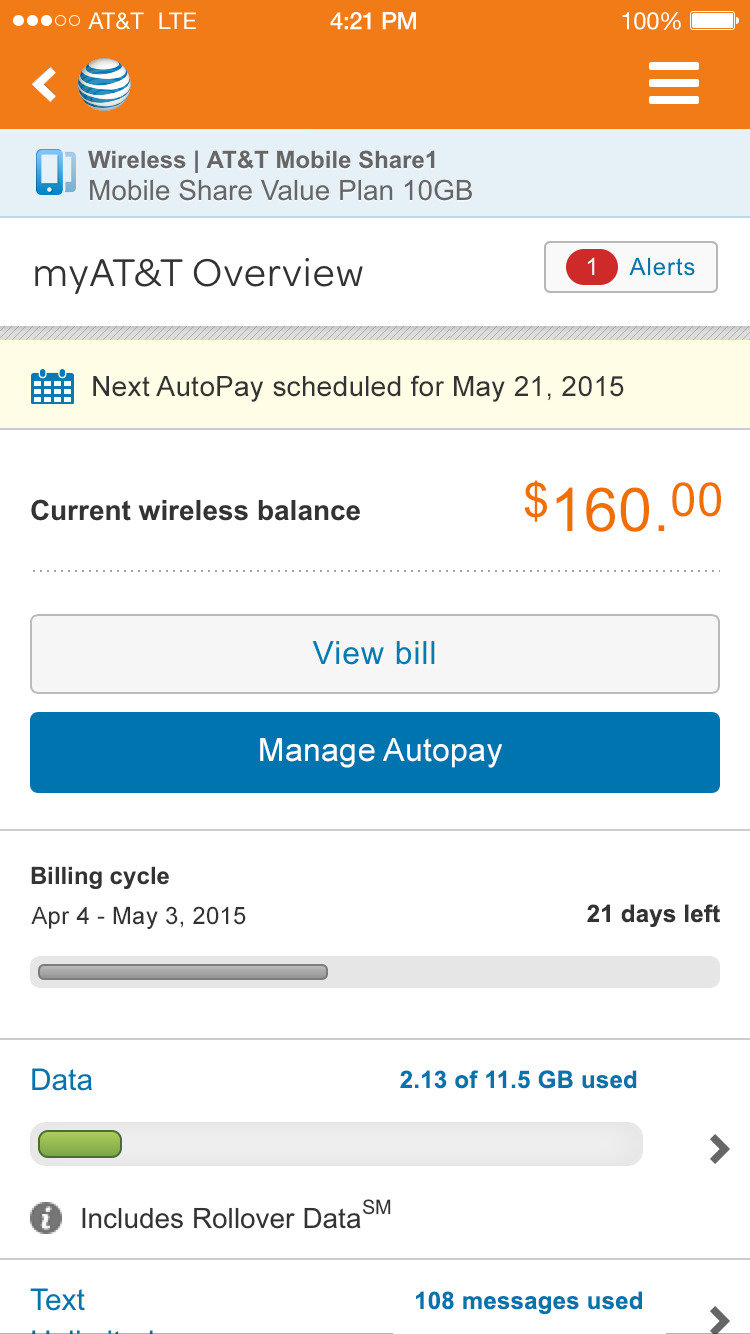Select Manage Autopay
Viewport: 750px width, 1334px height.
(375, 752)
